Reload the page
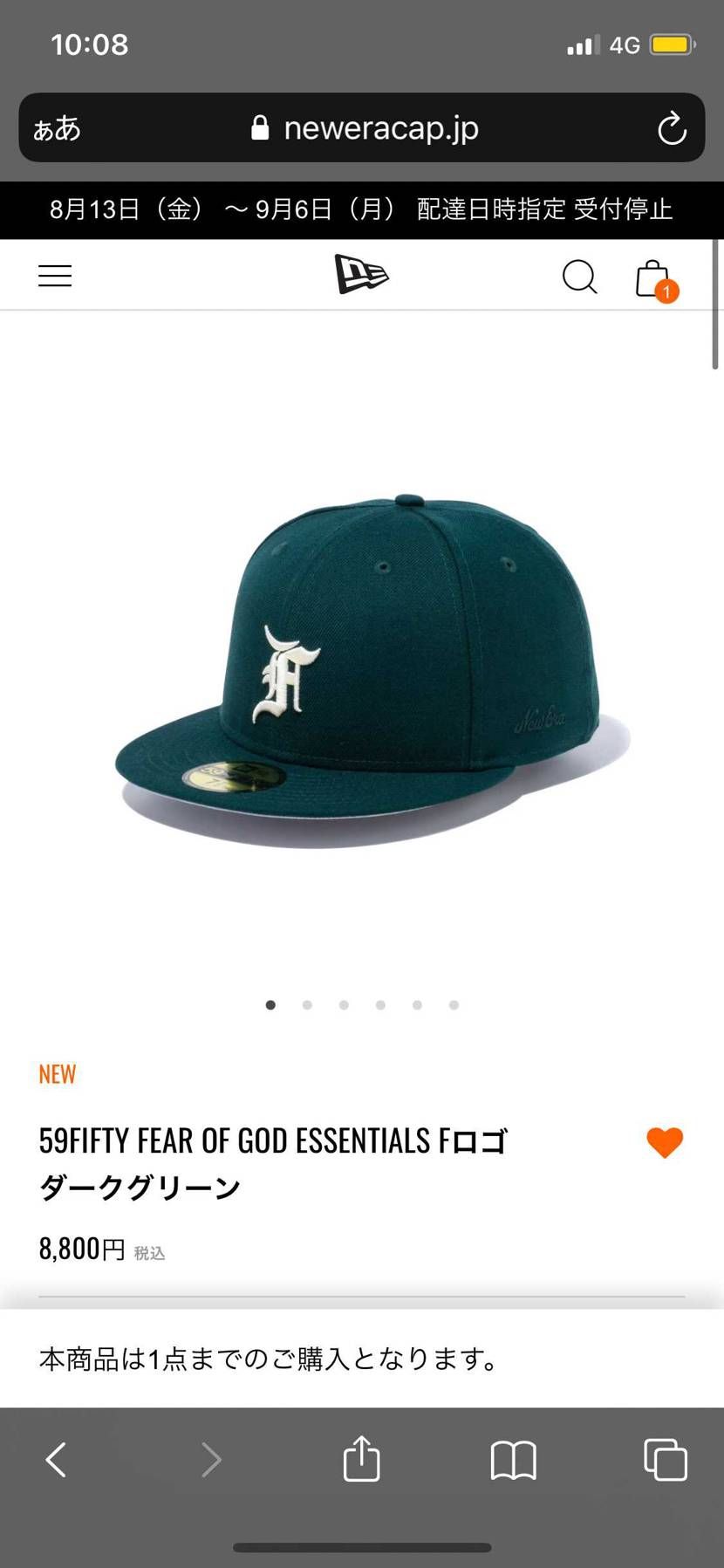724x1568 pixels. (672, 129)
